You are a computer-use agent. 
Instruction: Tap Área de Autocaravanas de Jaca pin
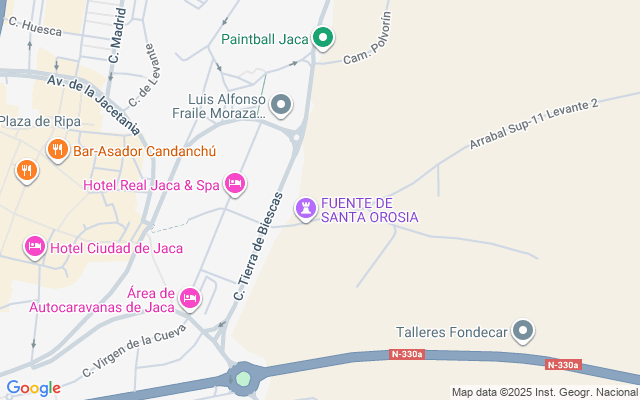190,298
